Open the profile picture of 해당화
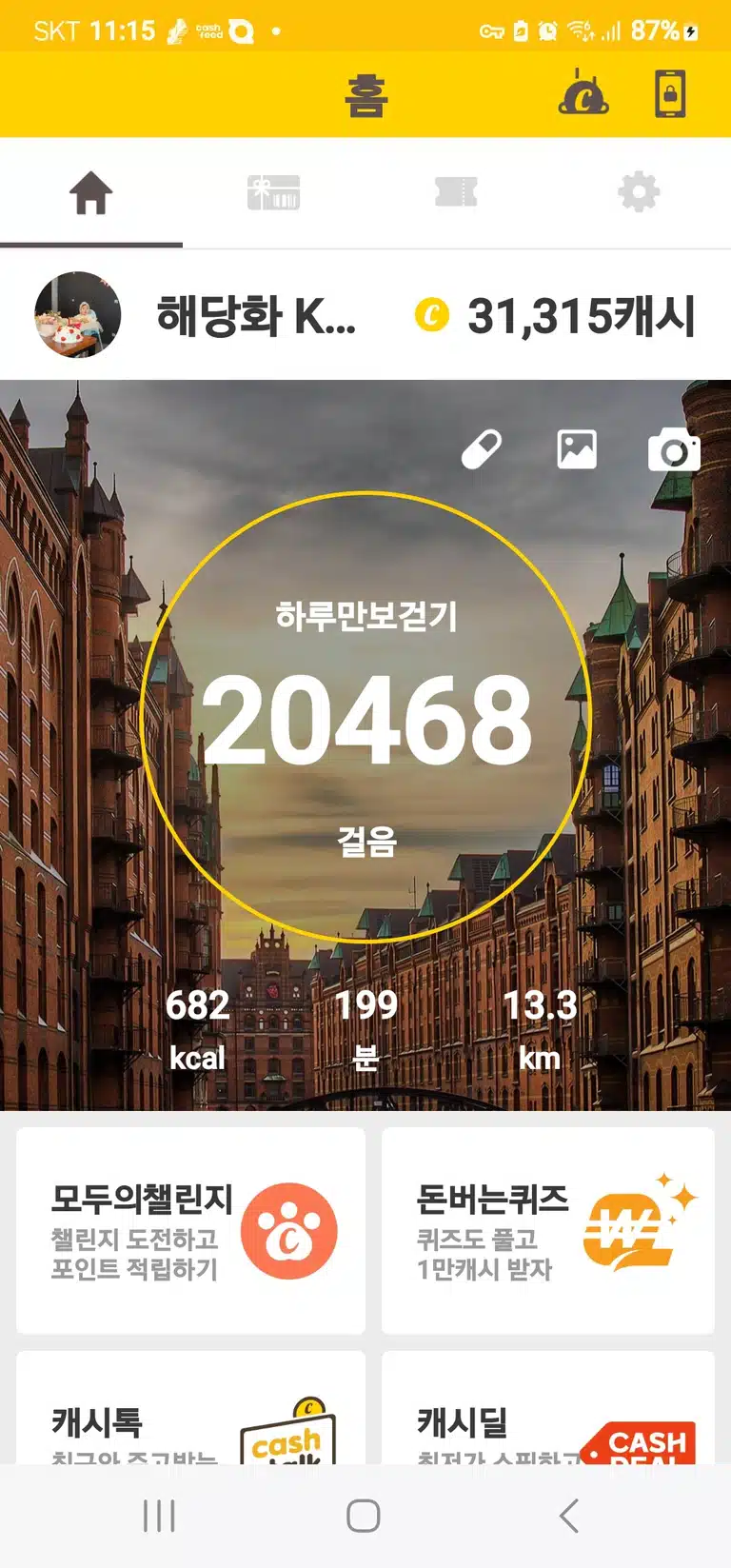Screen dimensions: 731x1568 point(78,314)
